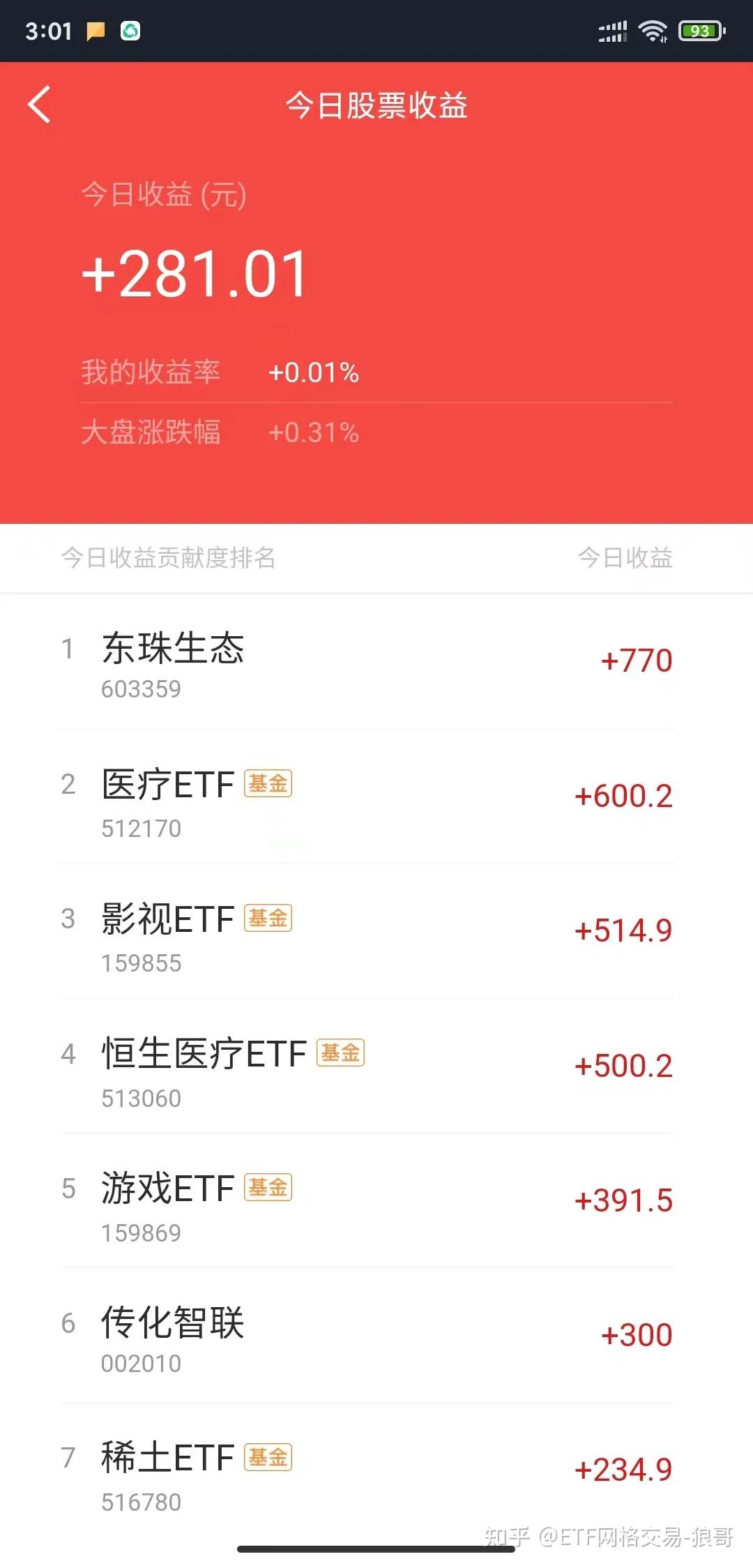Expand details for 东珠生态 stock

point(172,649)
